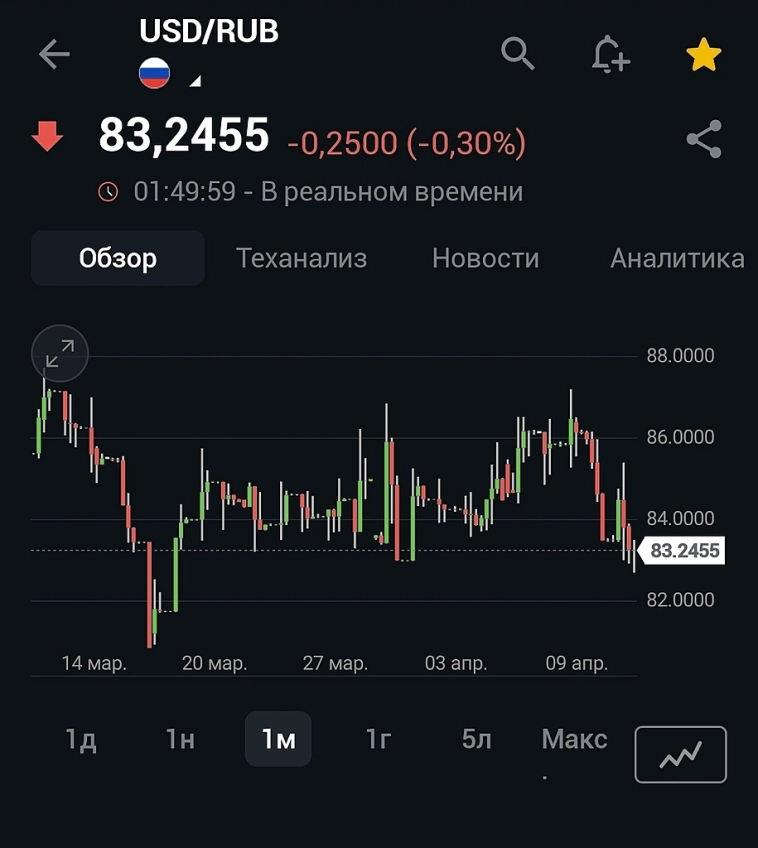Switch to the Теханализ tab

click(301, 258)
